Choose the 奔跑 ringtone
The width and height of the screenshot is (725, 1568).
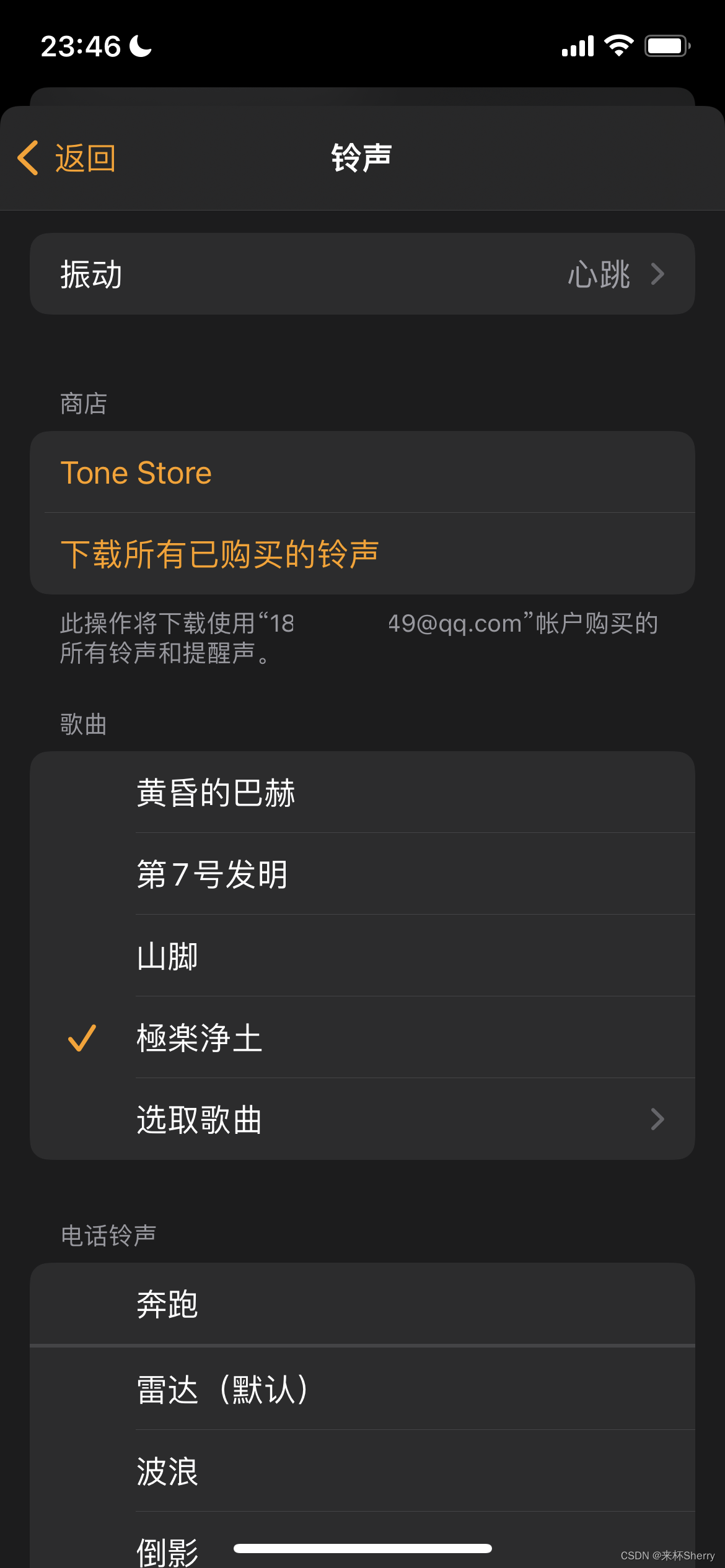point(362,1304)
